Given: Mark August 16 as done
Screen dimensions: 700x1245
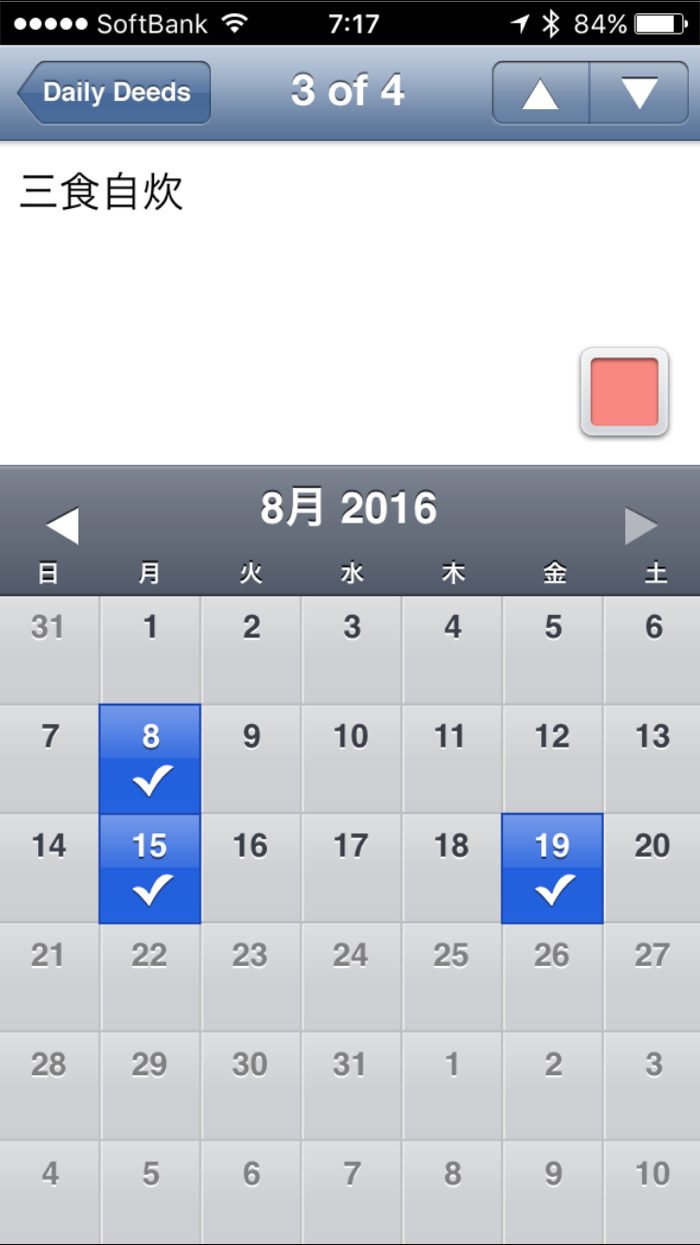Looking at the screenshot, I should [x=251, y=868].
